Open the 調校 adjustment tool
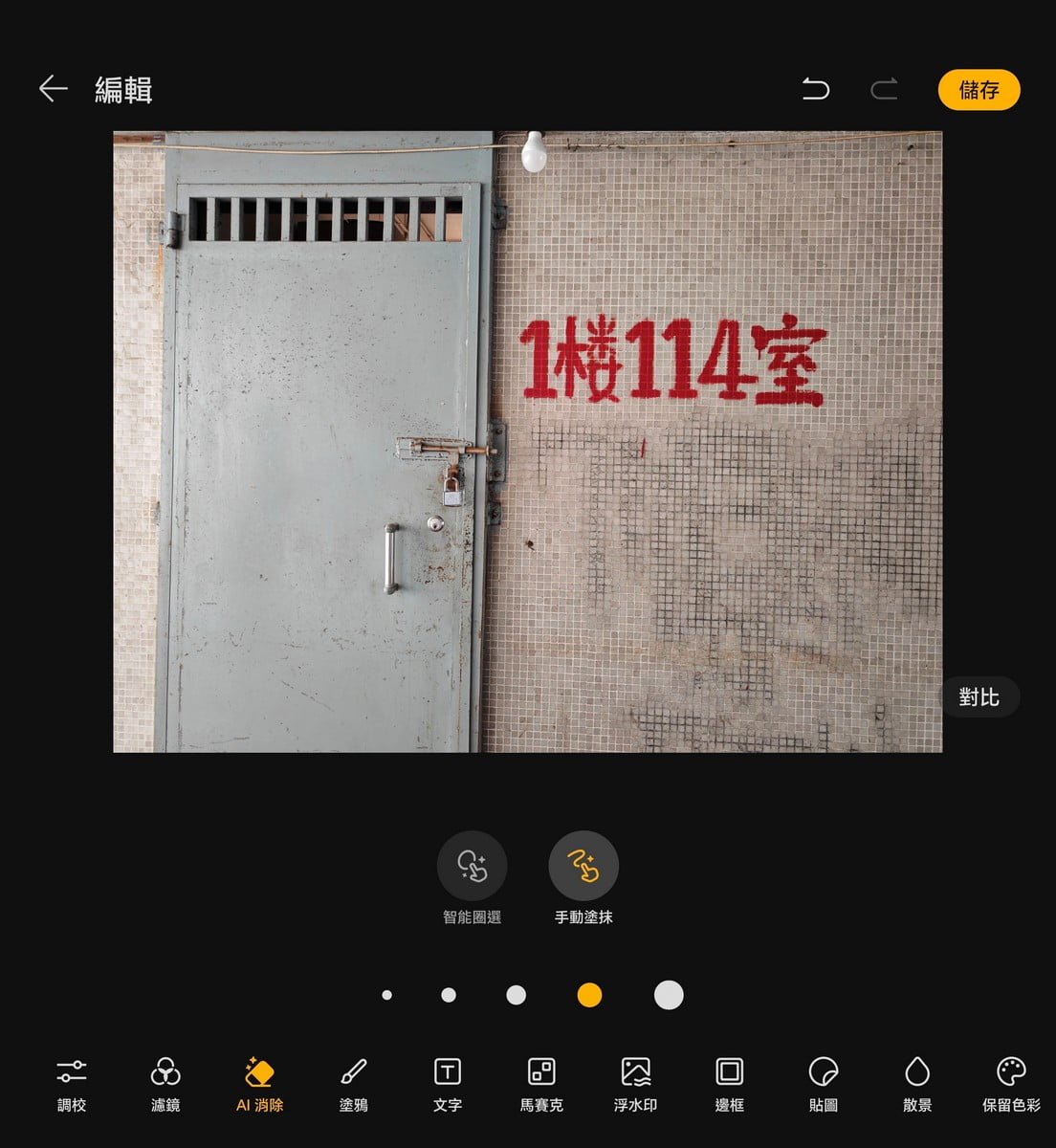This screenshot has height=1148, width=1056. point(72,1084)
